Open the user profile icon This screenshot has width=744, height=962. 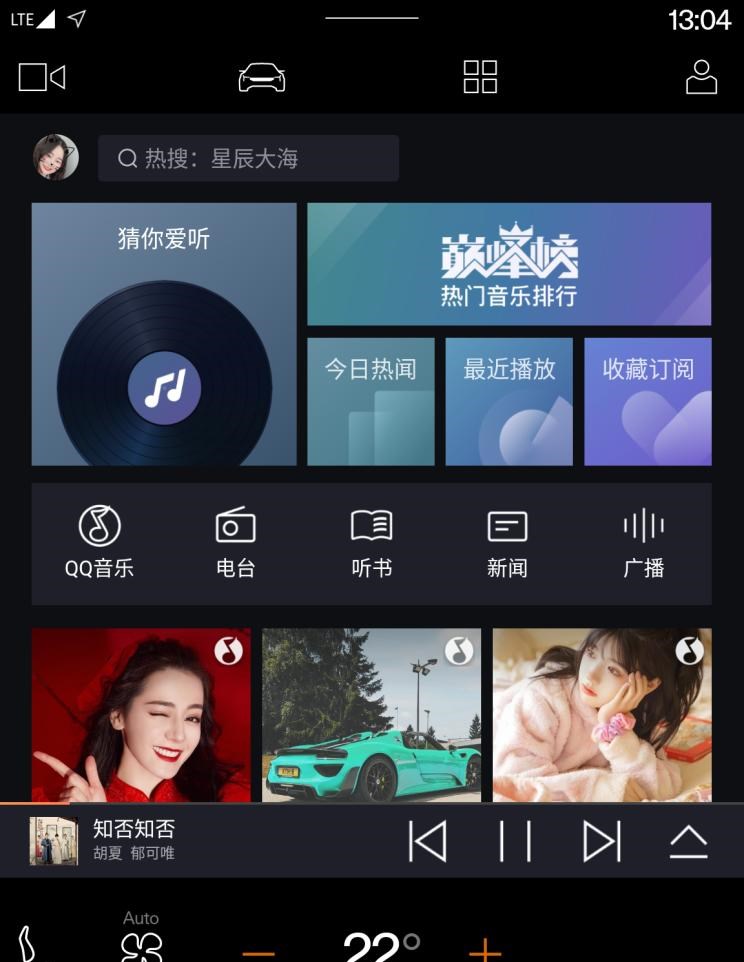tap(701, 77)
